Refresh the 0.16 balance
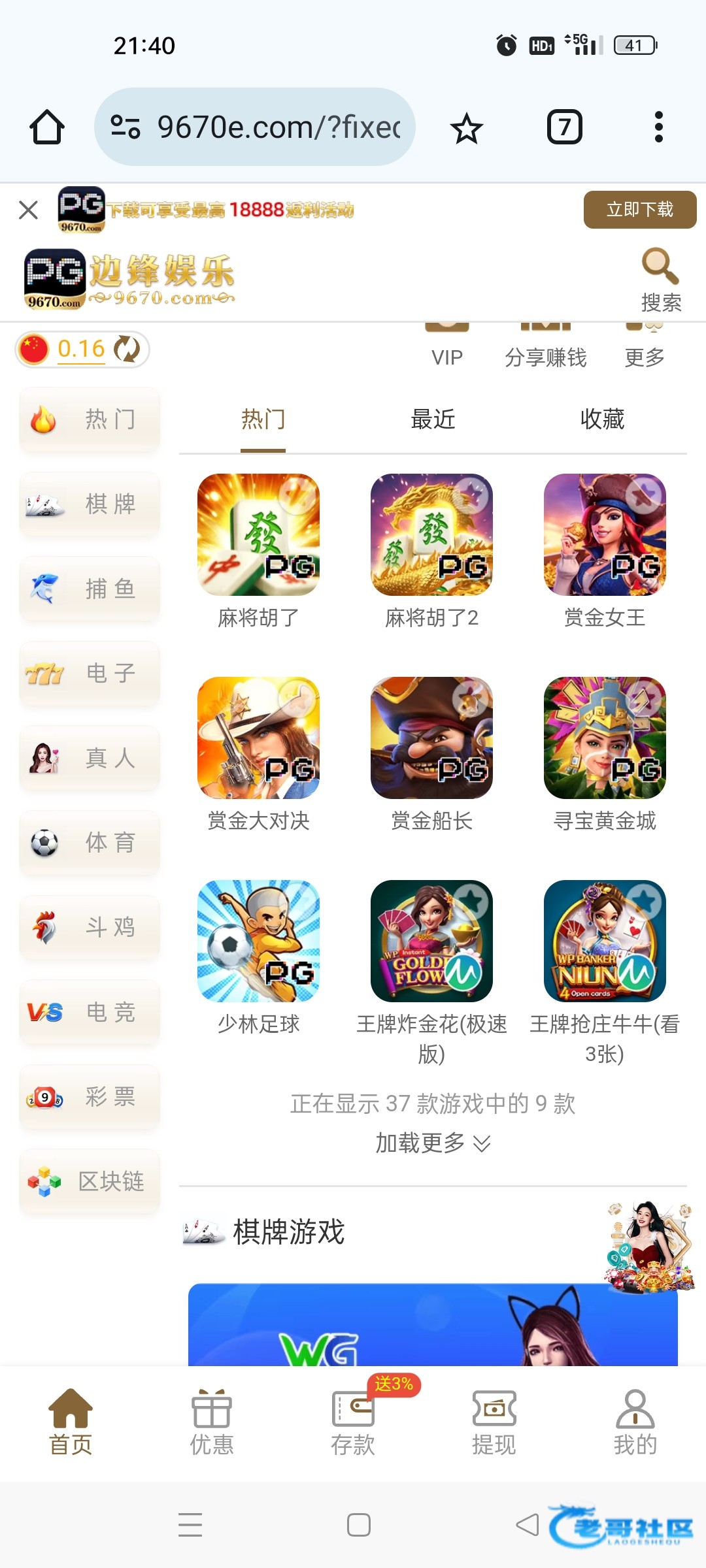This screenshot has width=706, height=1568. pyautogui.click(x=127, y=349)
